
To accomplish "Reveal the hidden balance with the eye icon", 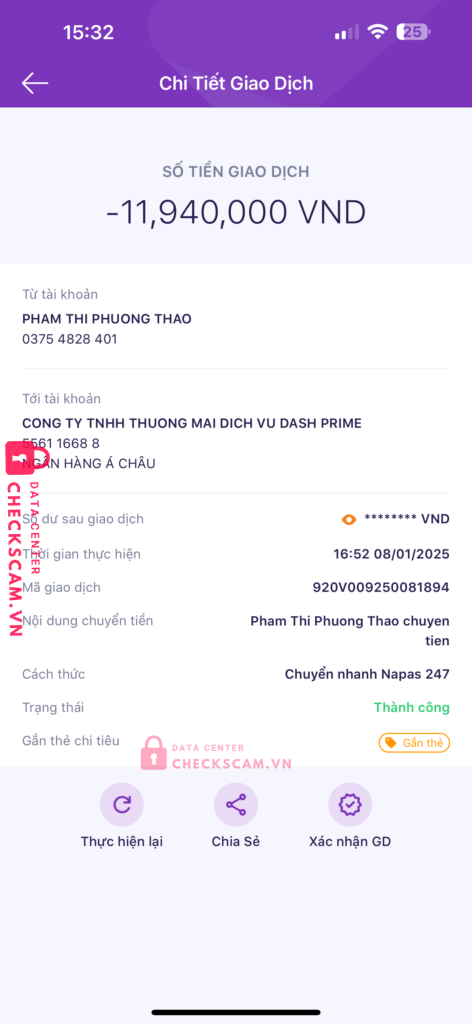I will coord(349,519).
